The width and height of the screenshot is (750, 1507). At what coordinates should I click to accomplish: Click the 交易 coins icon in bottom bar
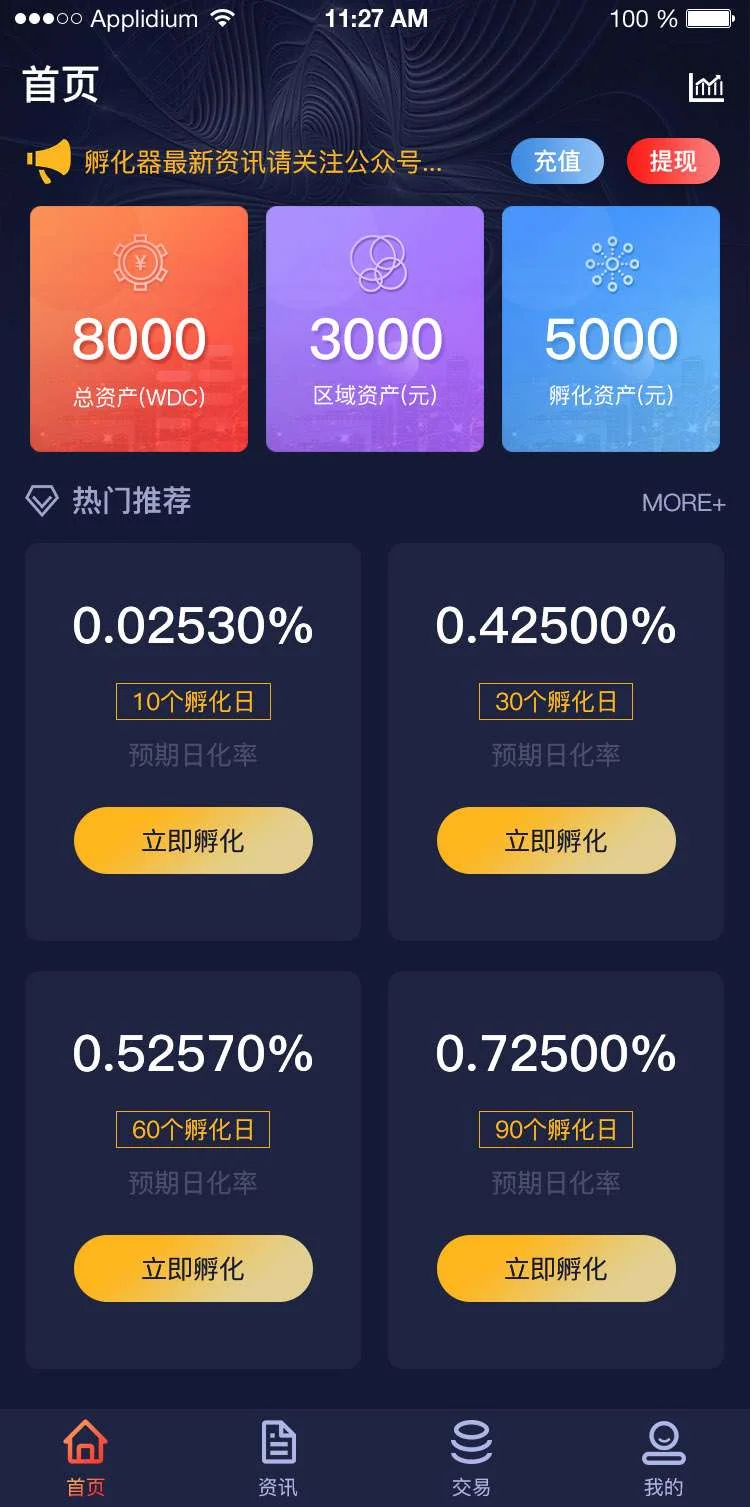coord(470,1441)
